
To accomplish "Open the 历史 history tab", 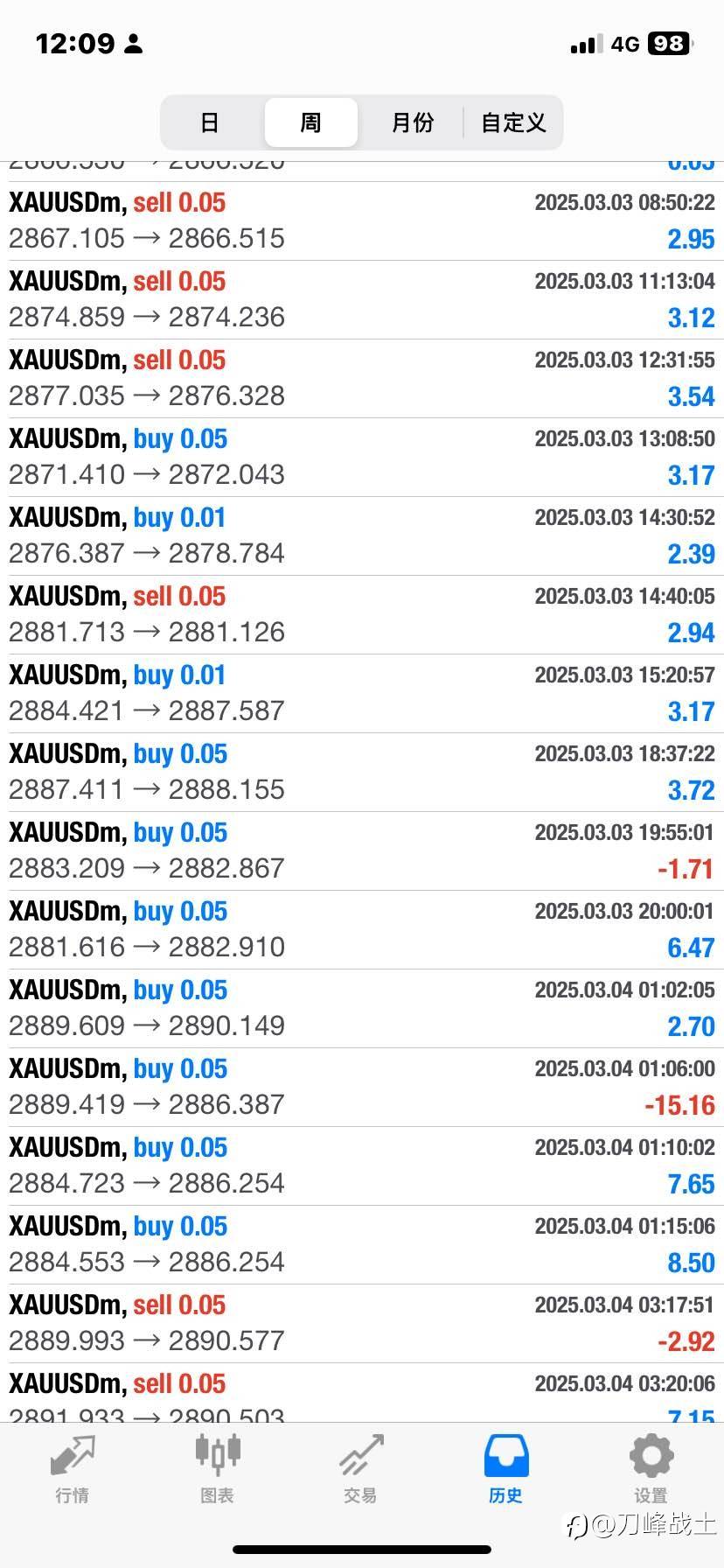I will pyautogui.click(x=506, y=1469).
